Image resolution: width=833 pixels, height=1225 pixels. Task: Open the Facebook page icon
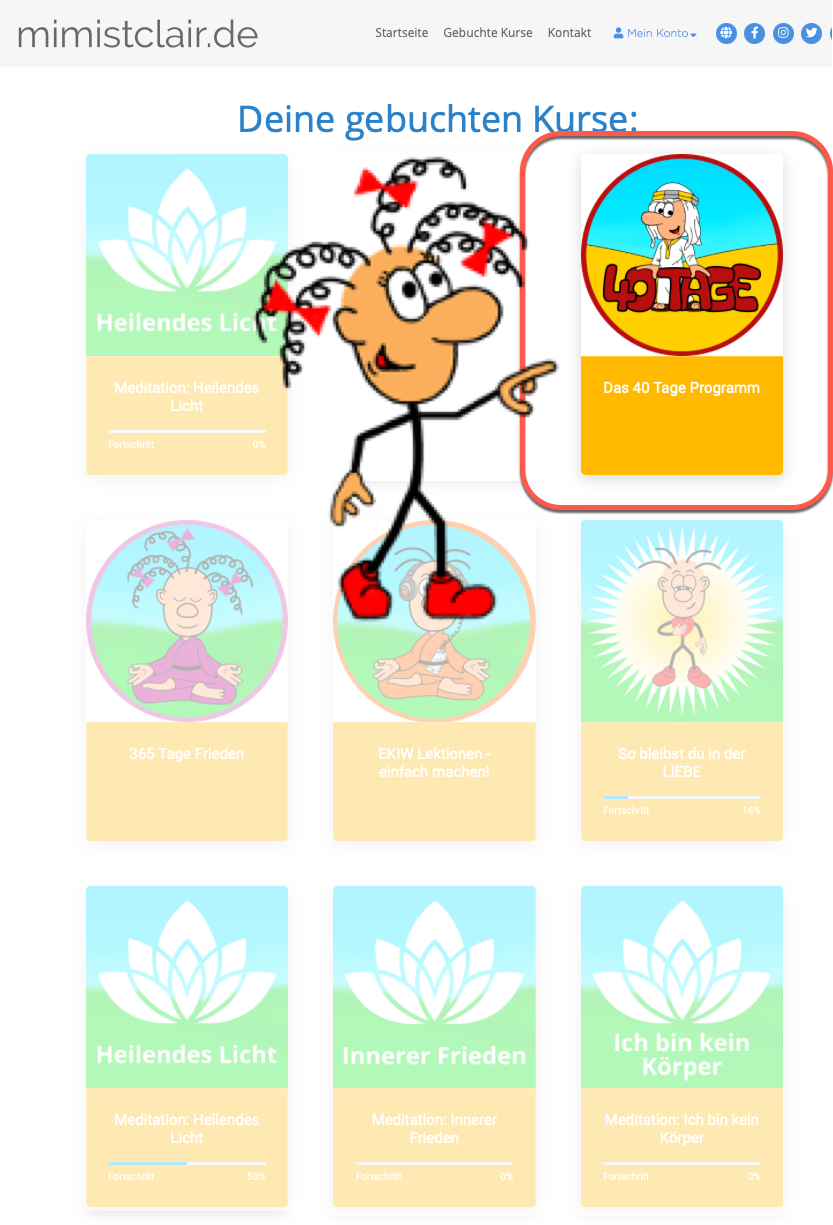(x=755, y=33)
